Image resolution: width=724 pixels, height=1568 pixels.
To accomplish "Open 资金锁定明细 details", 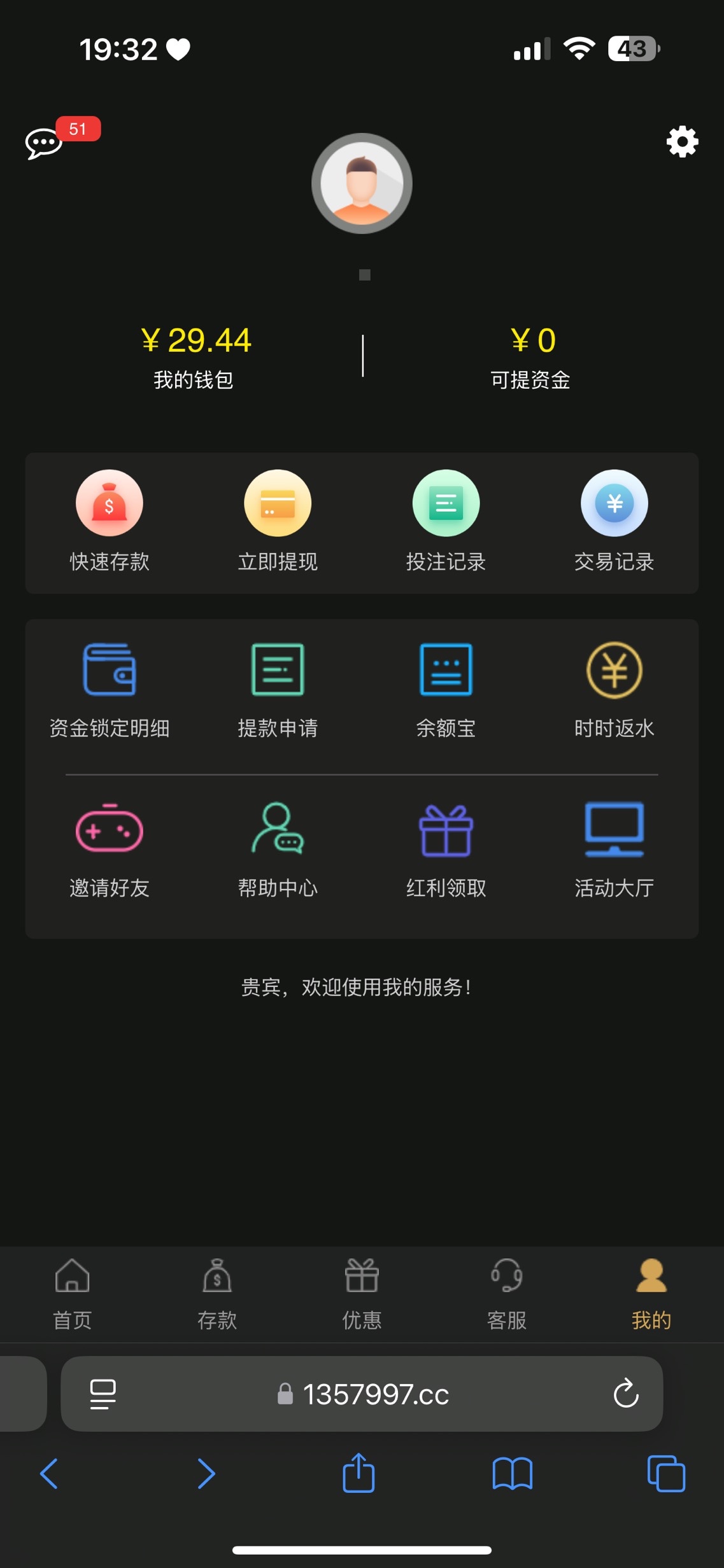I will point(110,689).
